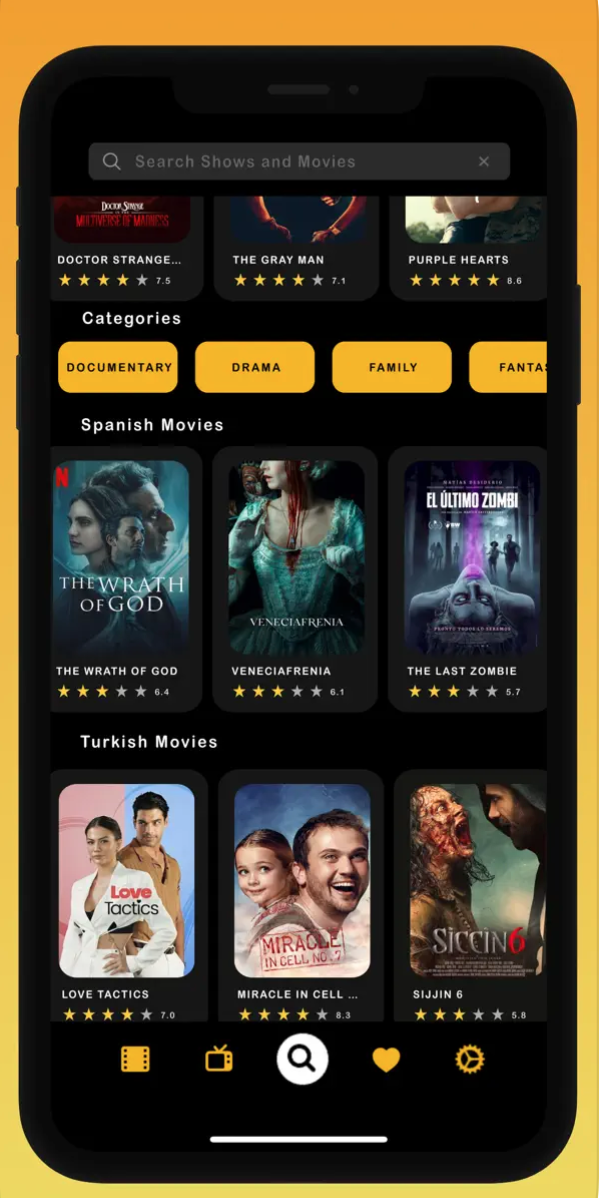
Task: Select the Documentary category chip
Action: [118, 367]
